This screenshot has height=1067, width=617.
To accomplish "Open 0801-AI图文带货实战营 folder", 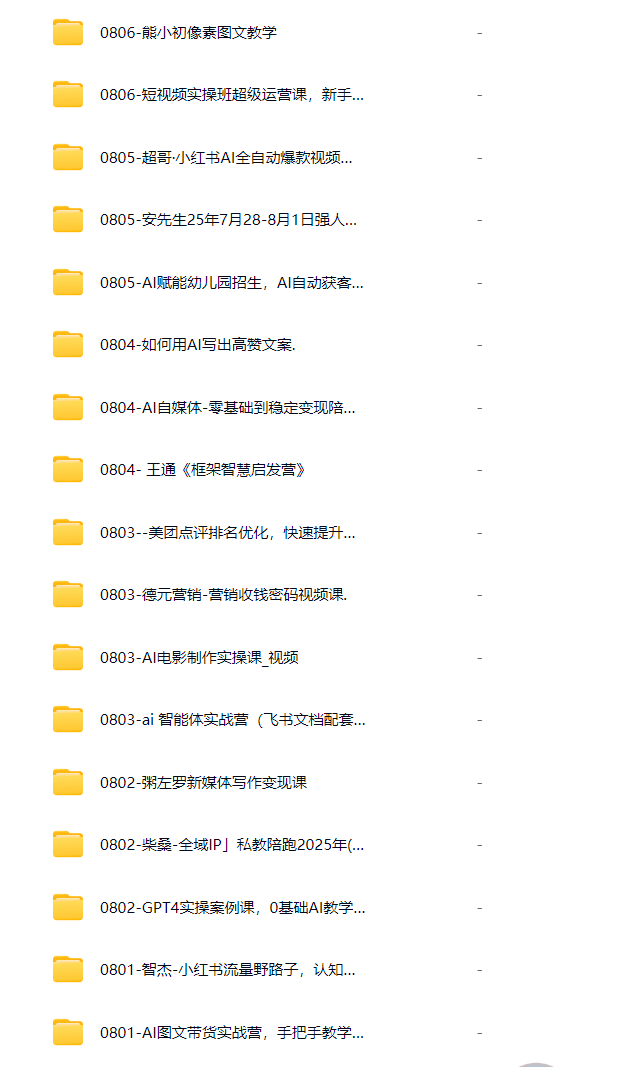I will tap(231, 1033).
